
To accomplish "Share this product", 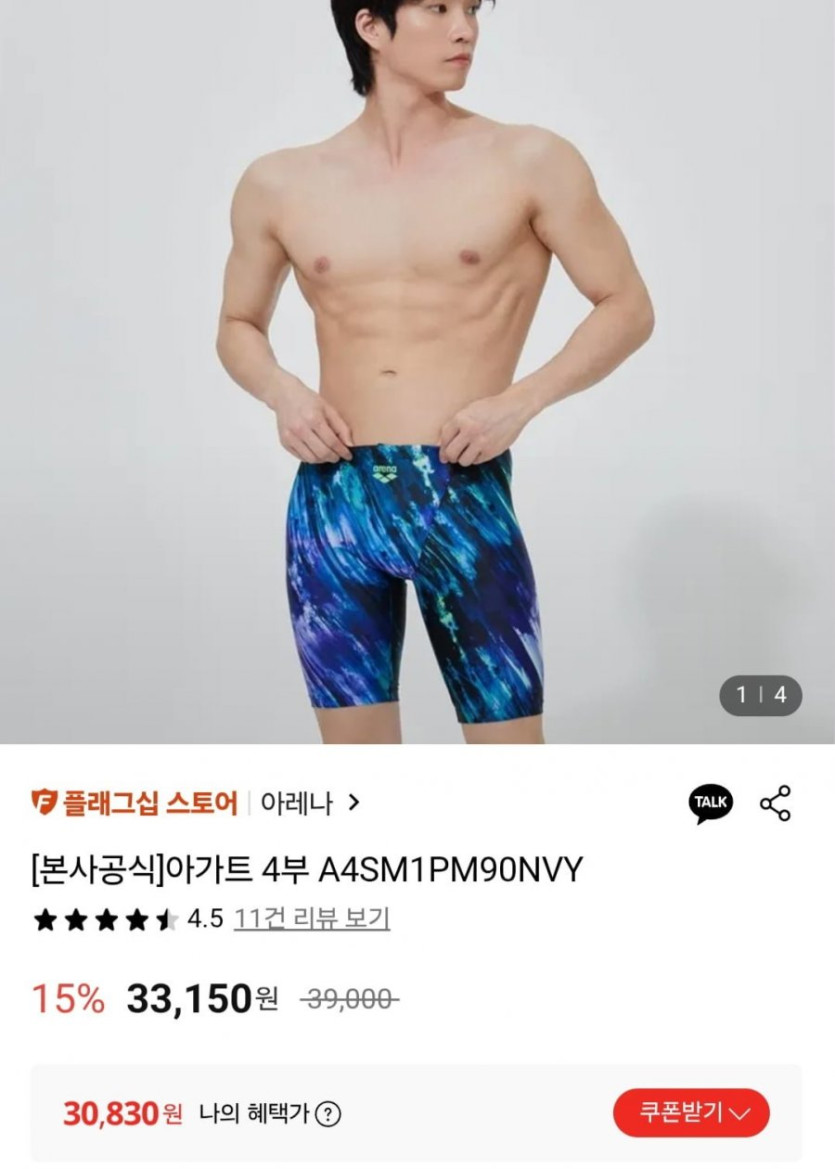I will [775, 803].
